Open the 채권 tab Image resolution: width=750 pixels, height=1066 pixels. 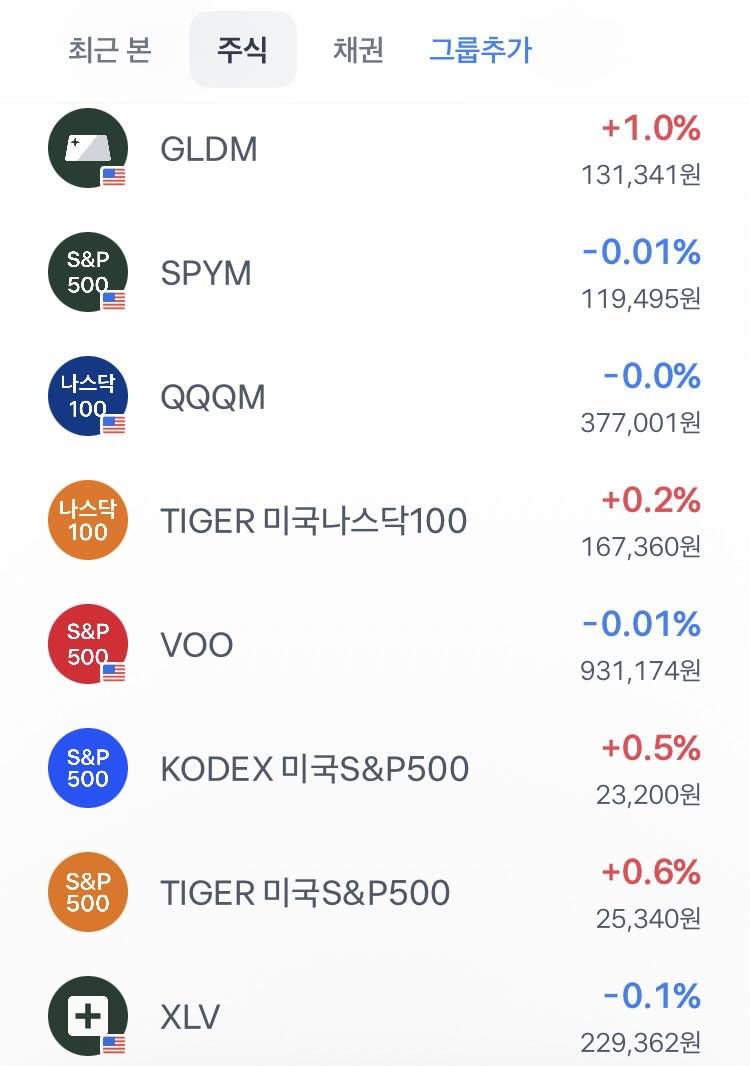pos(357,50)
